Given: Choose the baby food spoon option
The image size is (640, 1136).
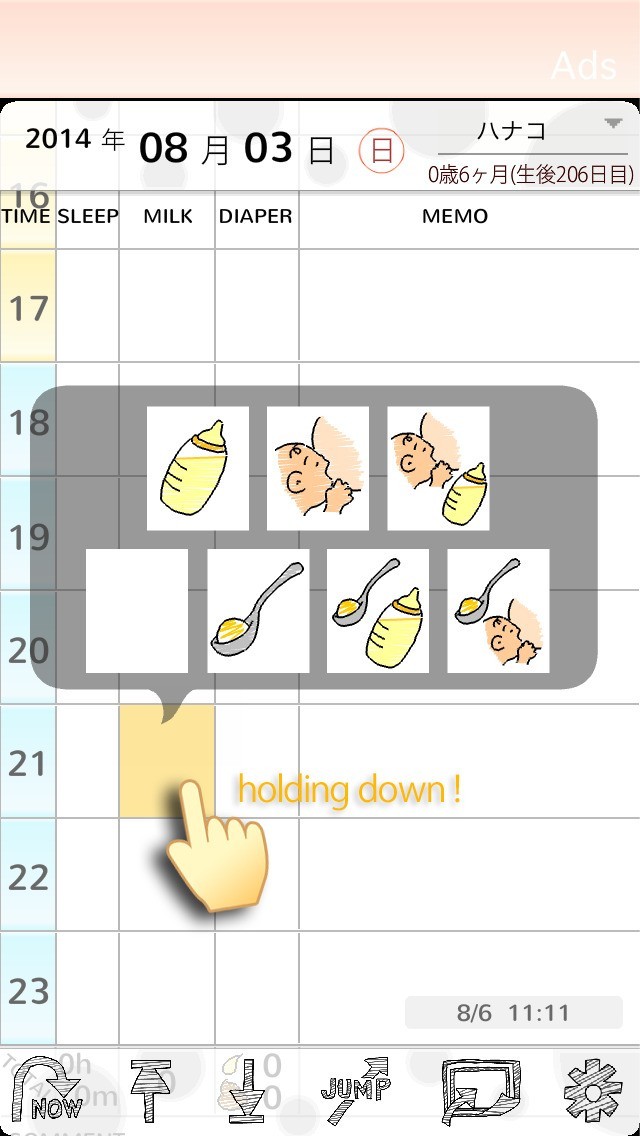Looking at the screenshot, I should click(258, 611).
